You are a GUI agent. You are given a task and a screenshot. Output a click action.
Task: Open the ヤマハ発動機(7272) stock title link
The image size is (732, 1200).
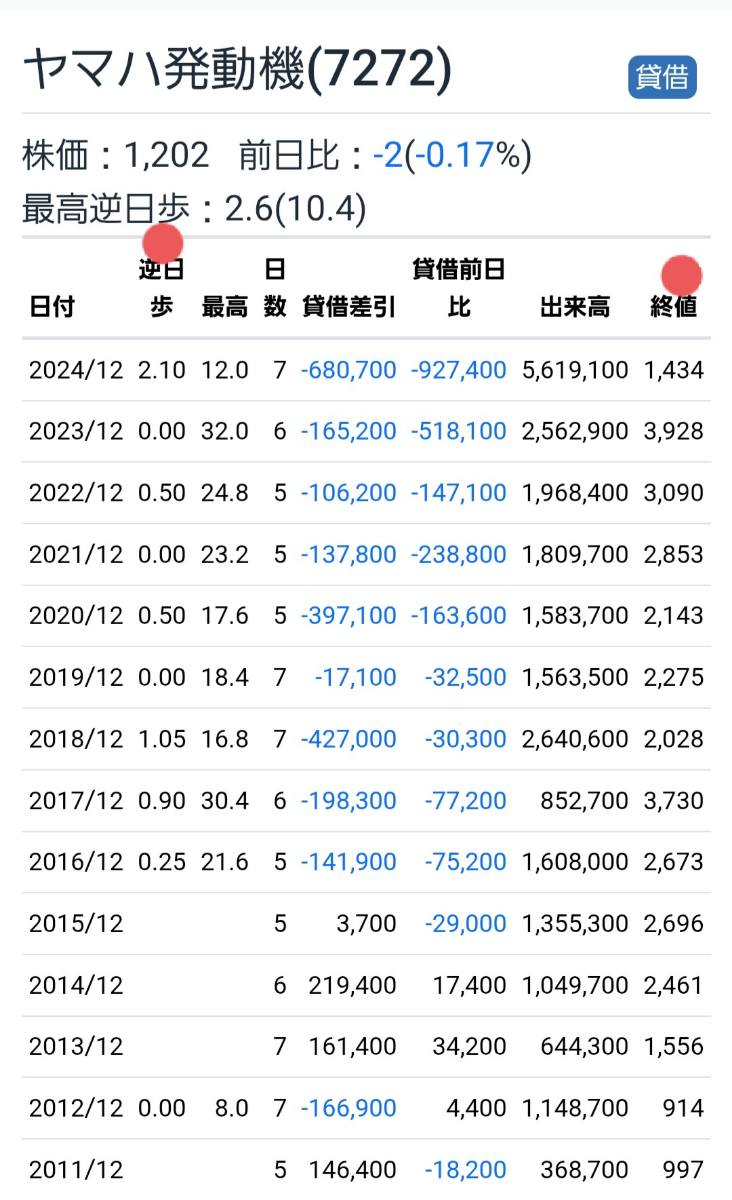237,71
